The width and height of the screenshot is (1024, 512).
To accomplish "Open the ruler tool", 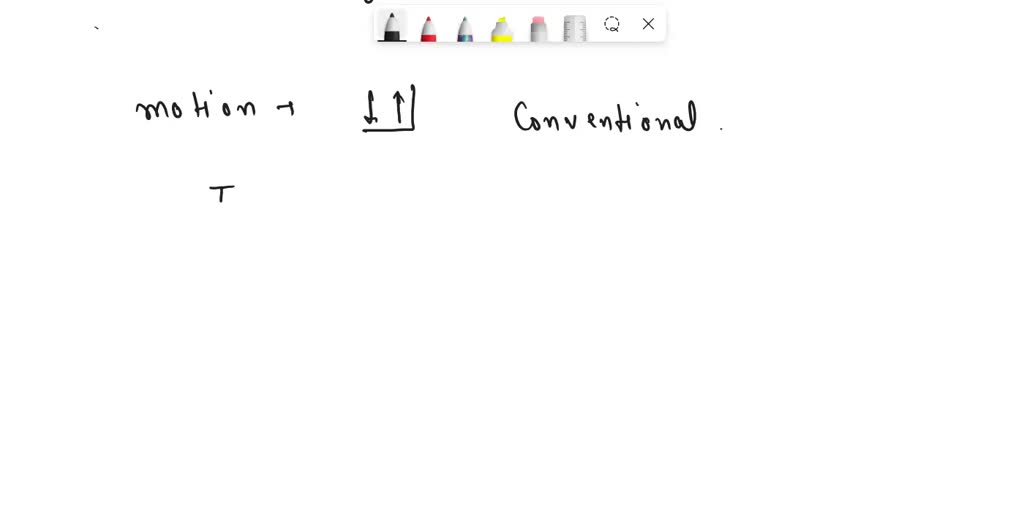I will pos(575,28).
